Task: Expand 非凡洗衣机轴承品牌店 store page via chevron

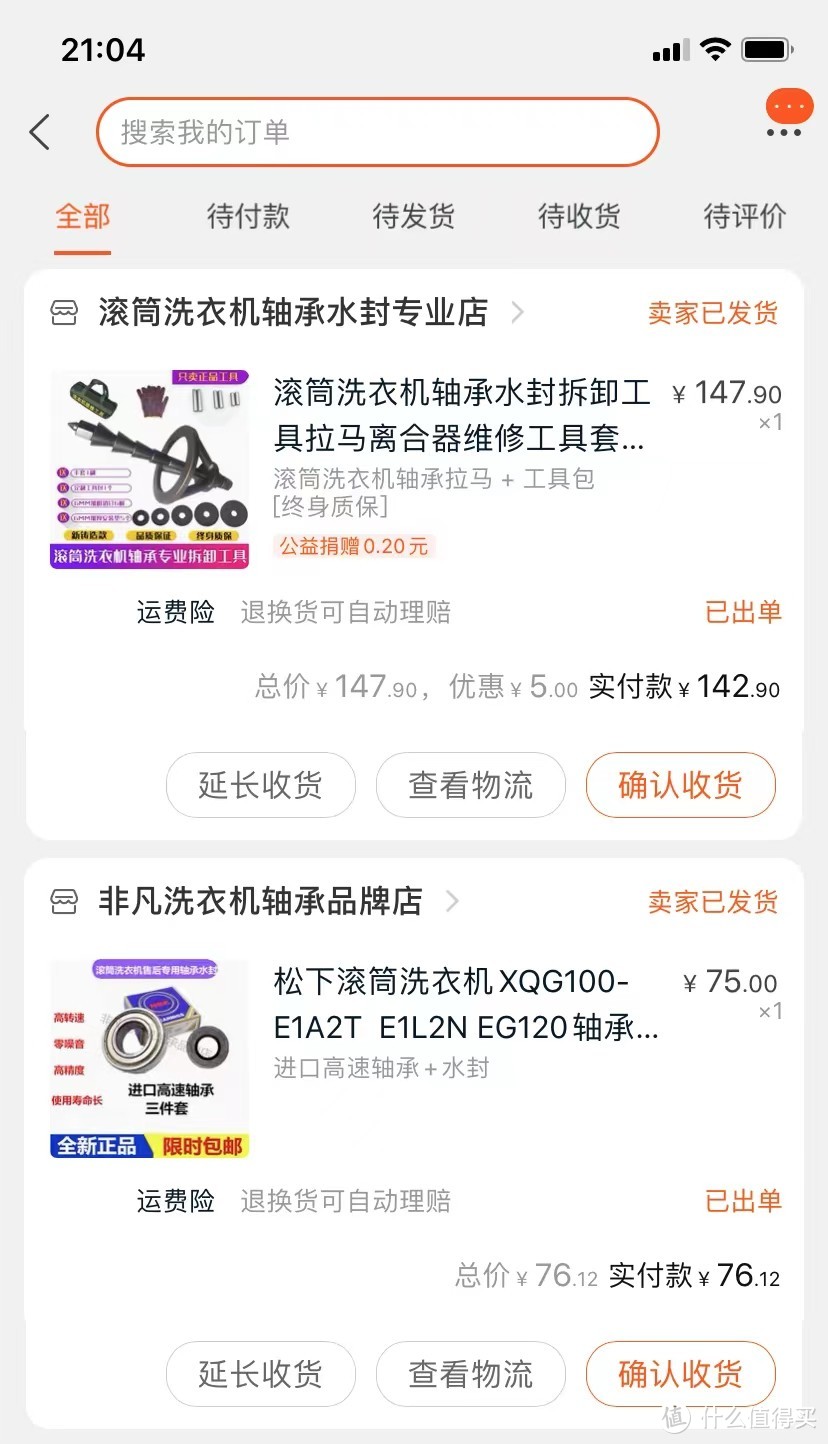Action: [x=452, y=901]
